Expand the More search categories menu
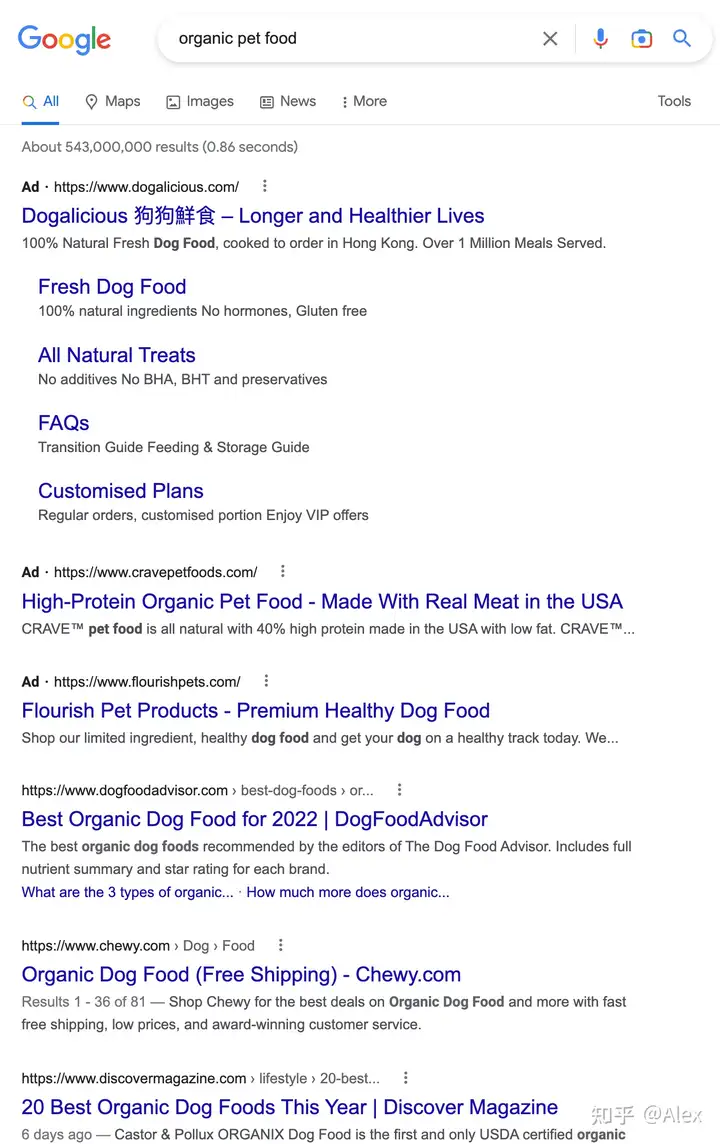 [x=363, y=101]
